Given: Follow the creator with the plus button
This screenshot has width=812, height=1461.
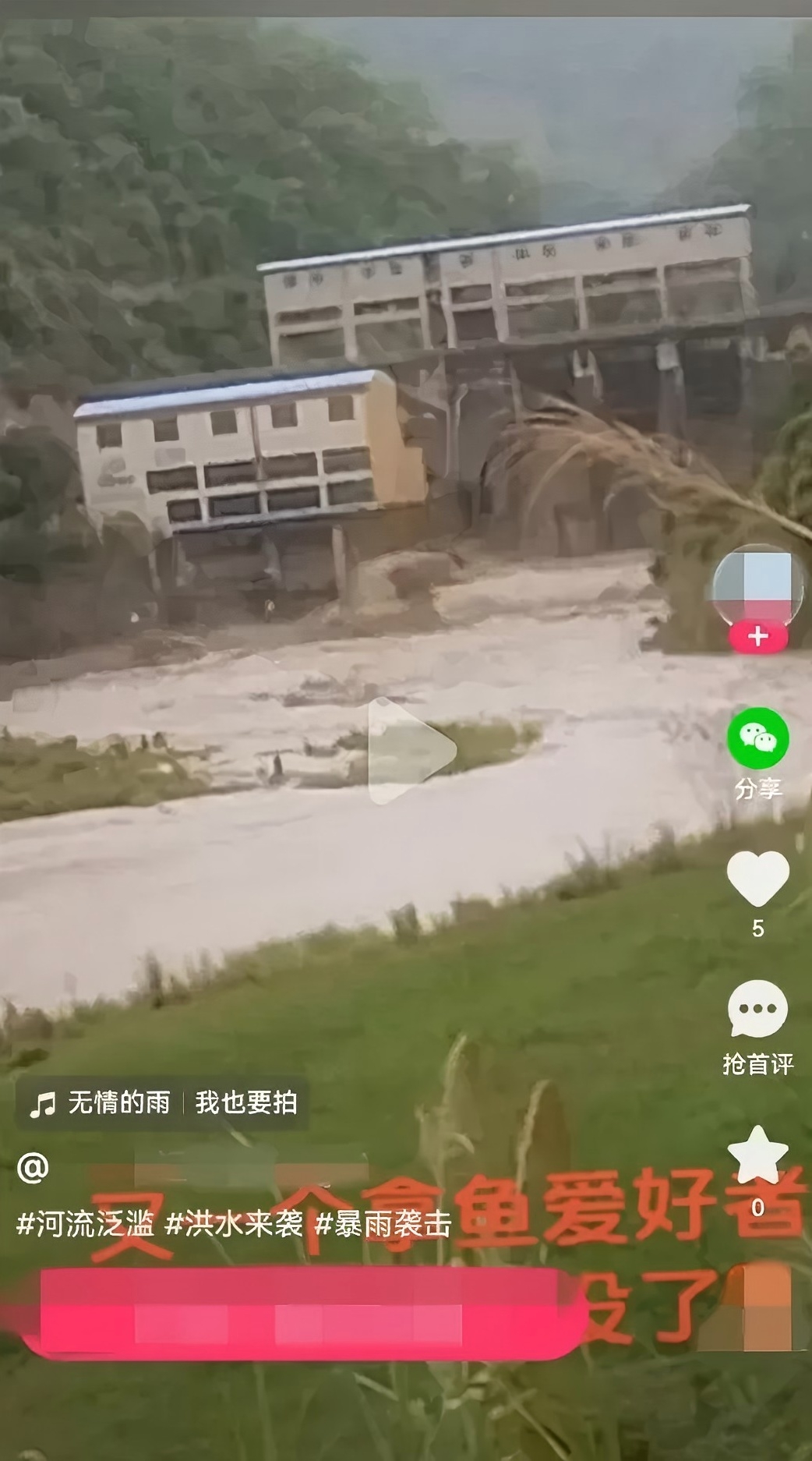Looking at the screenshot, I should 757,637.
